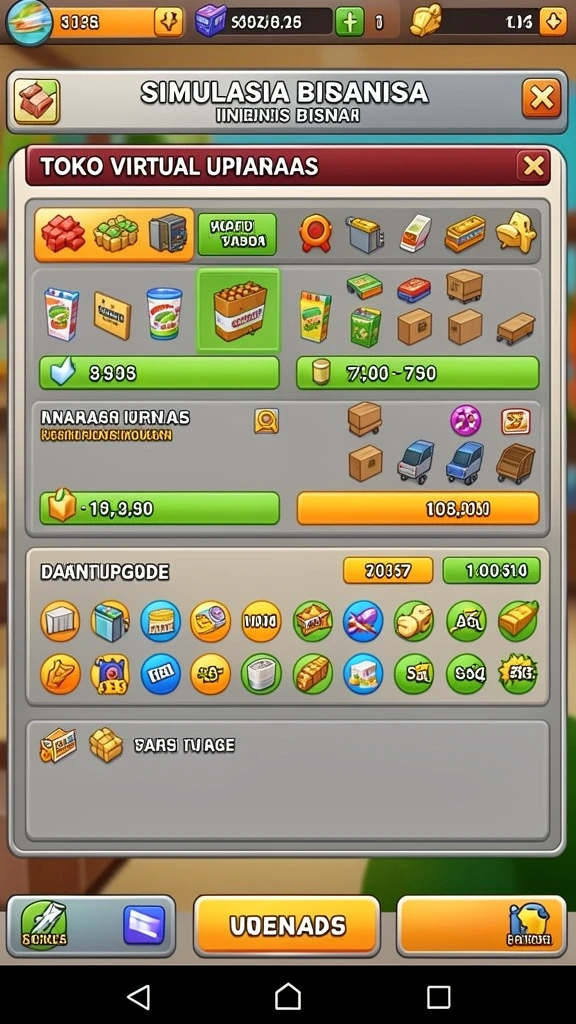Screen dimensions: 576x1024
Task: Tap the UDENADS button
Action: pos(287,925)
